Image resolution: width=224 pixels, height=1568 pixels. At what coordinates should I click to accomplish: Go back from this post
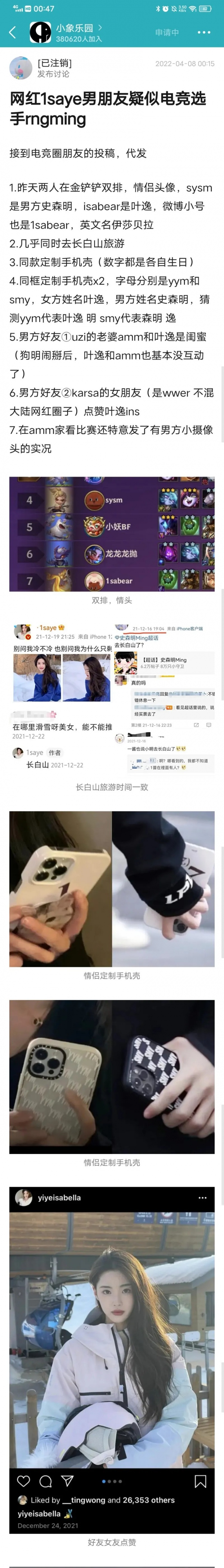coord(13,32)
